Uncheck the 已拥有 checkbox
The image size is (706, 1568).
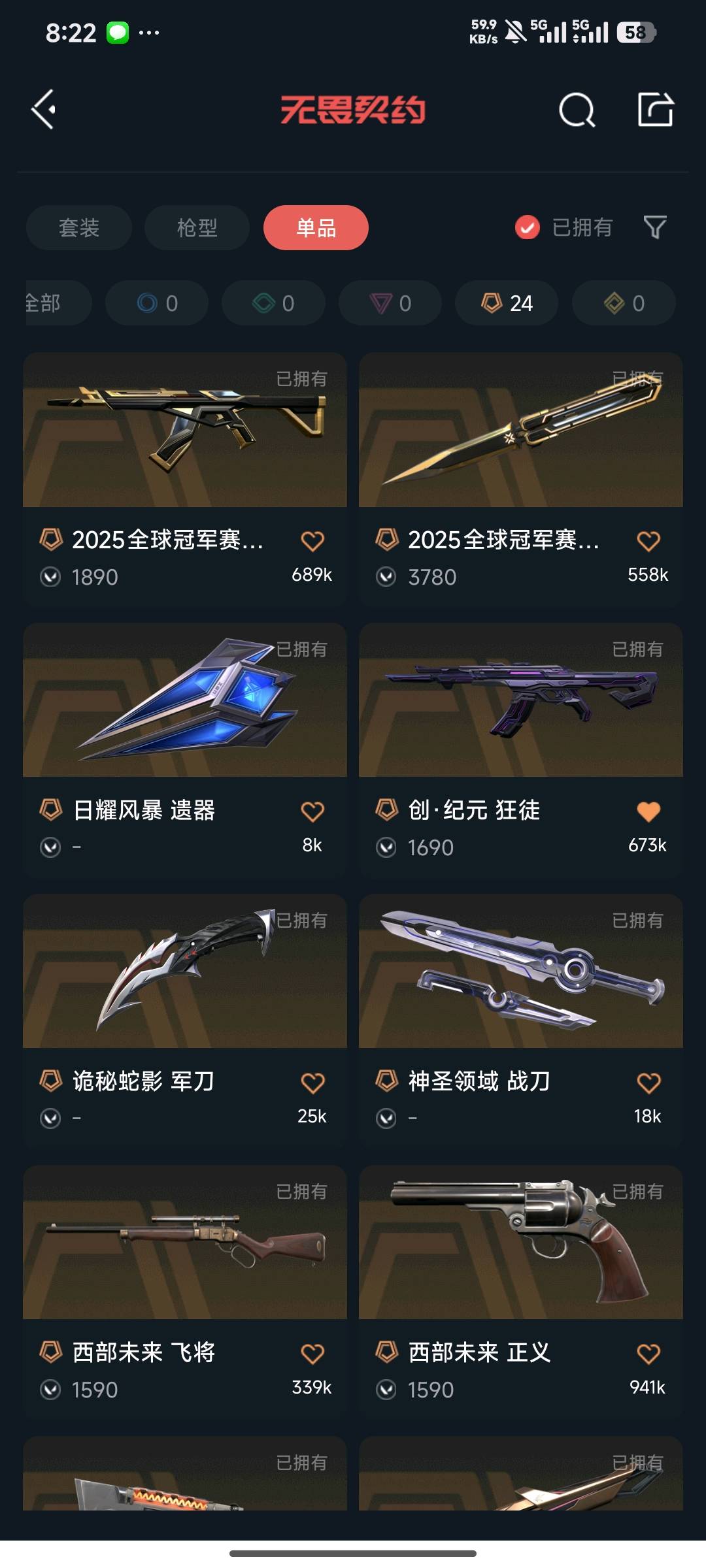528,227
